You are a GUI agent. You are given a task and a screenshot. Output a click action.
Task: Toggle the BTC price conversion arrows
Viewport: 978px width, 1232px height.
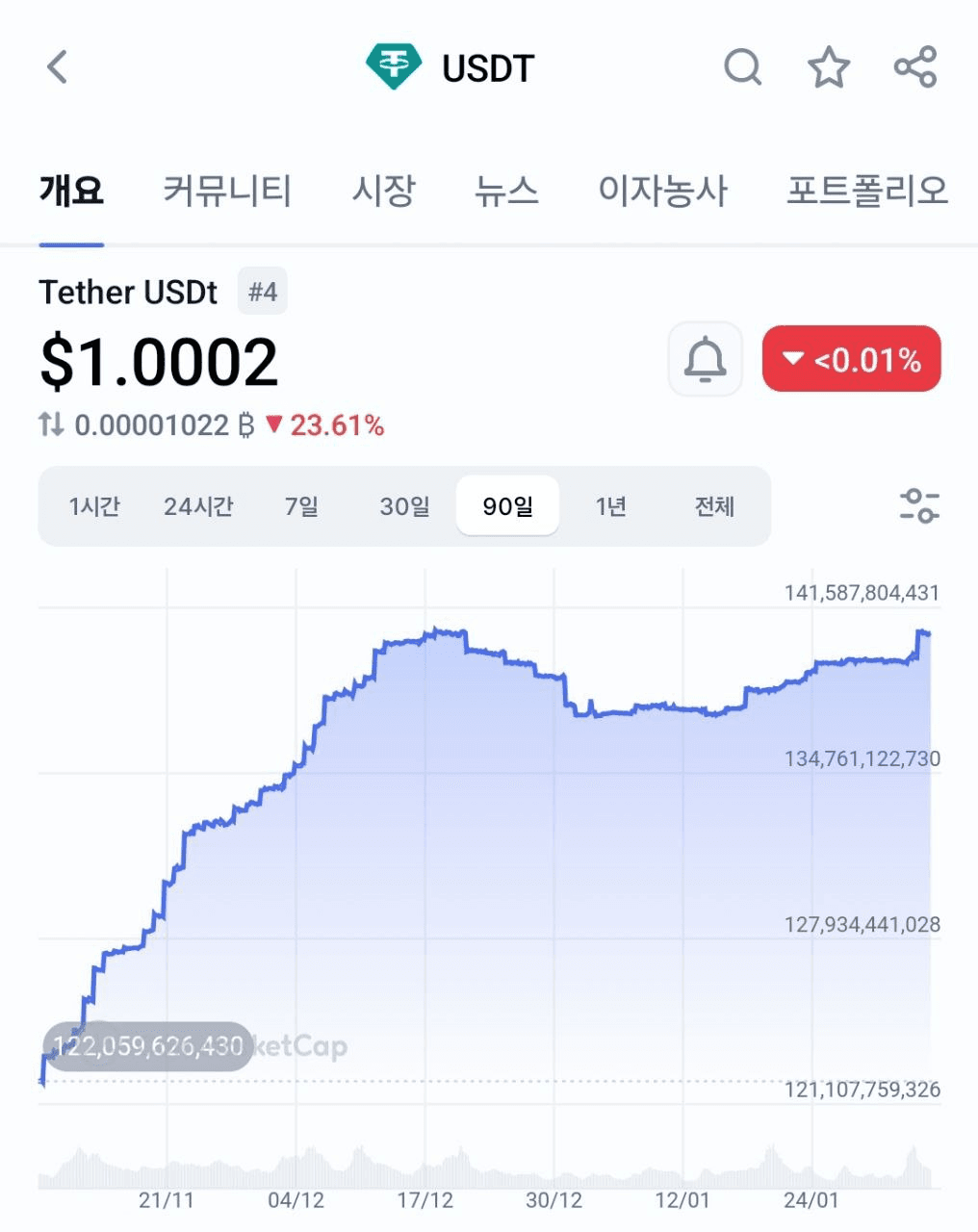point(52,424)
